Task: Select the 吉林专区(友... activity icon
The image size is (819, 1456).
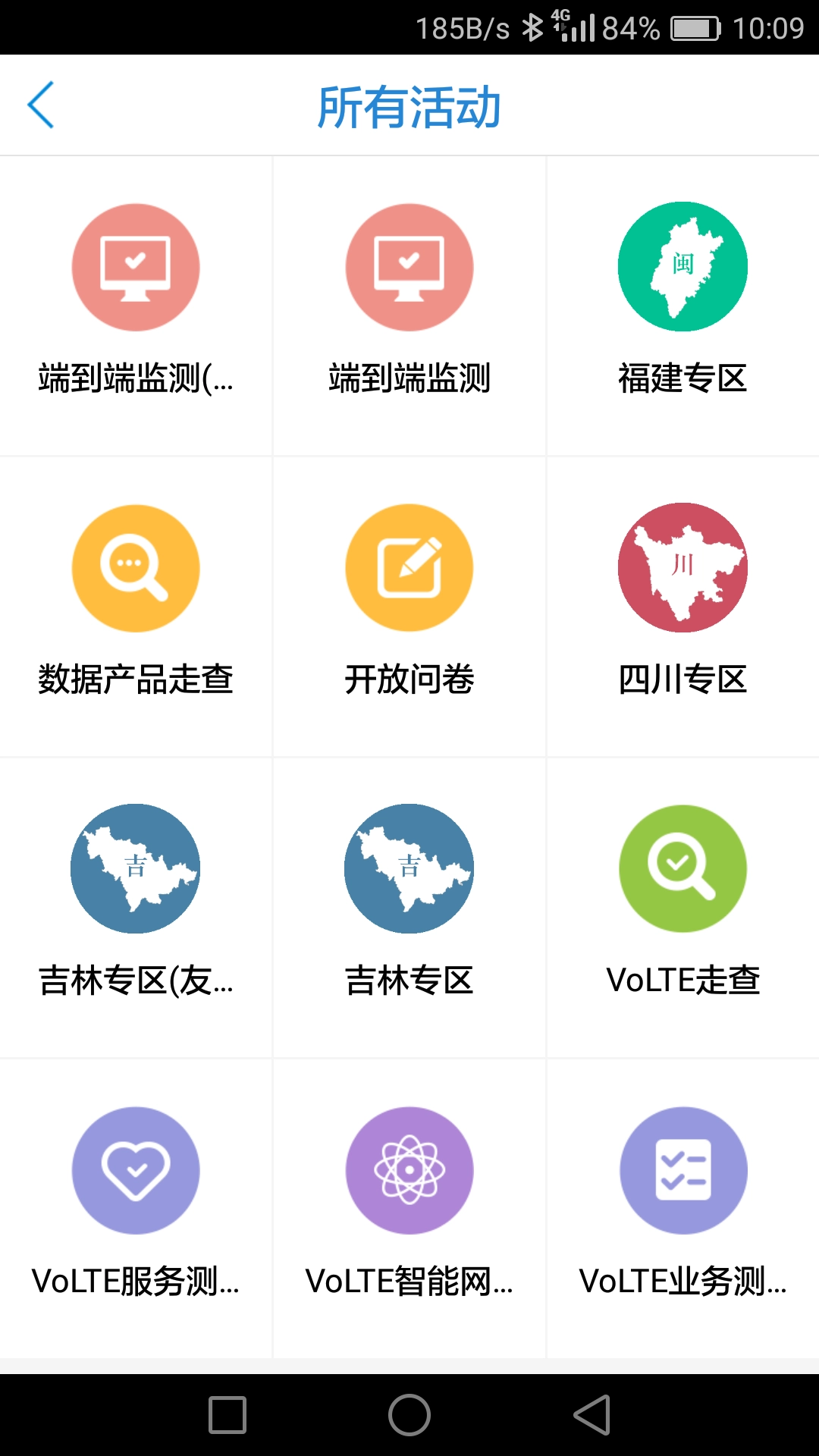Action: pyautogui.click(x=136, y=868)
